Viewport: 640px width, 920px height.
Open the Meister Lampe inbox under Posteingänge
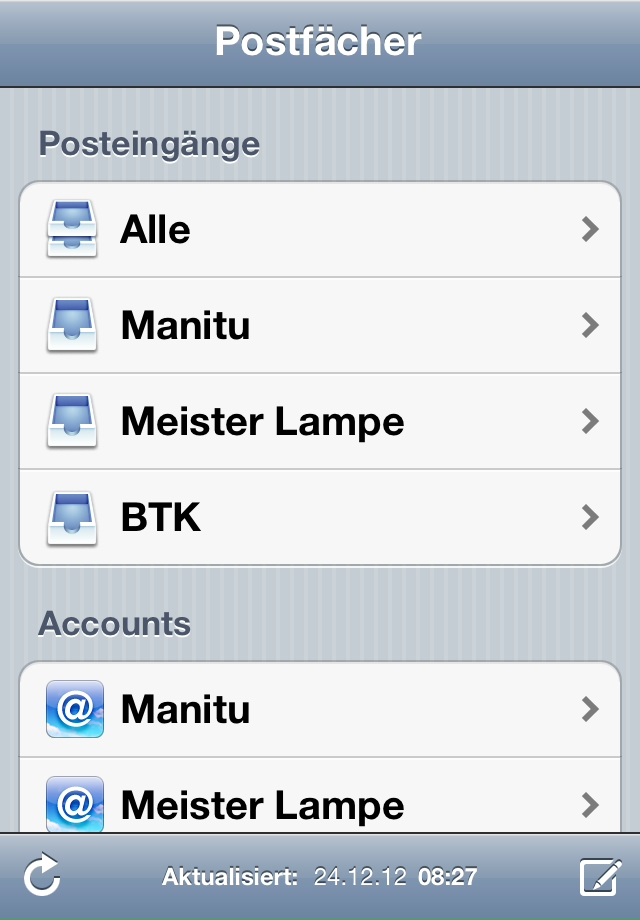point(320,422)
